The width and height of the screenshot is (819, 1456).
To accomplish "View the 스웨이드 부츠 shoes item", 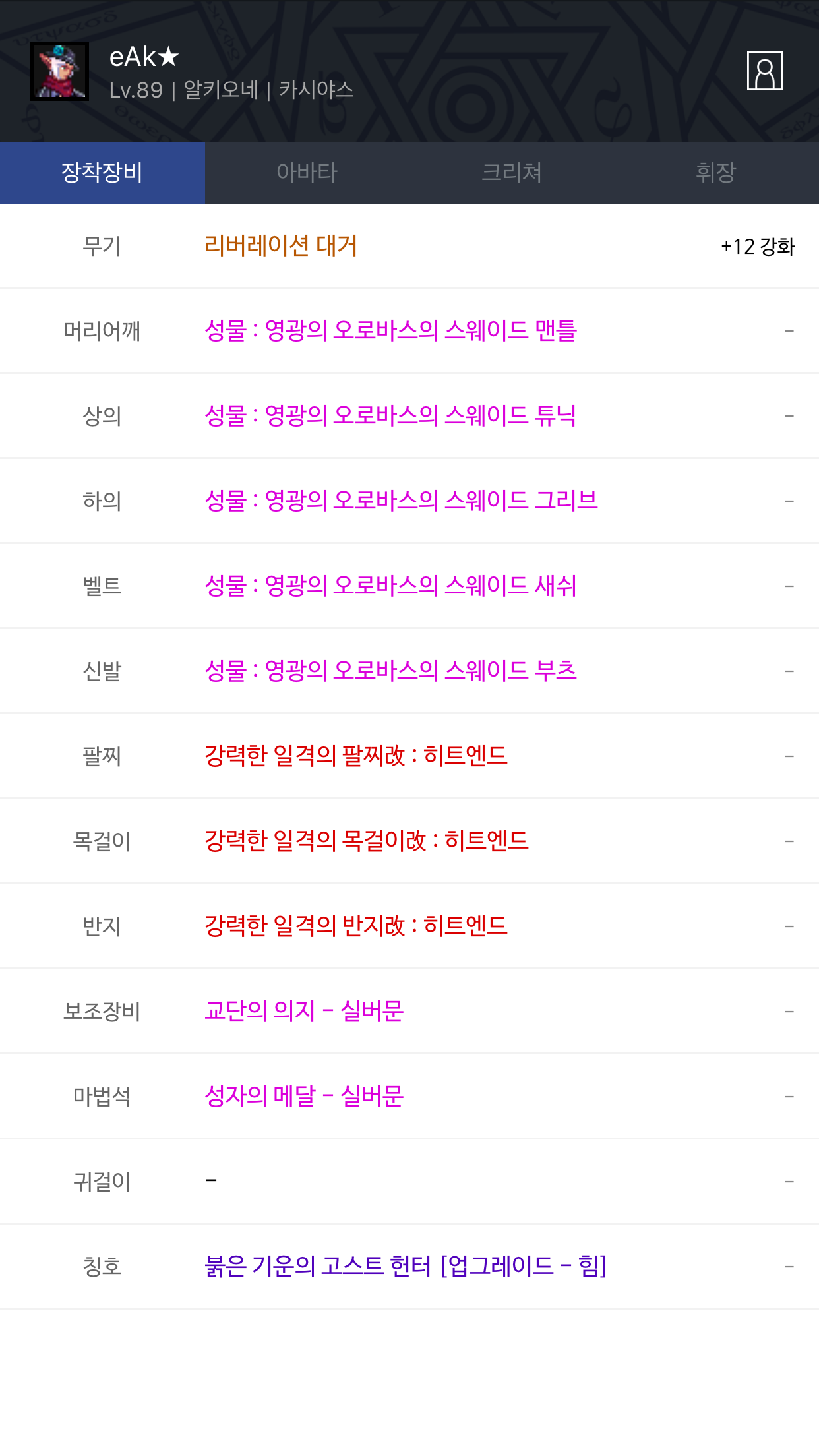I will (390, 671).
